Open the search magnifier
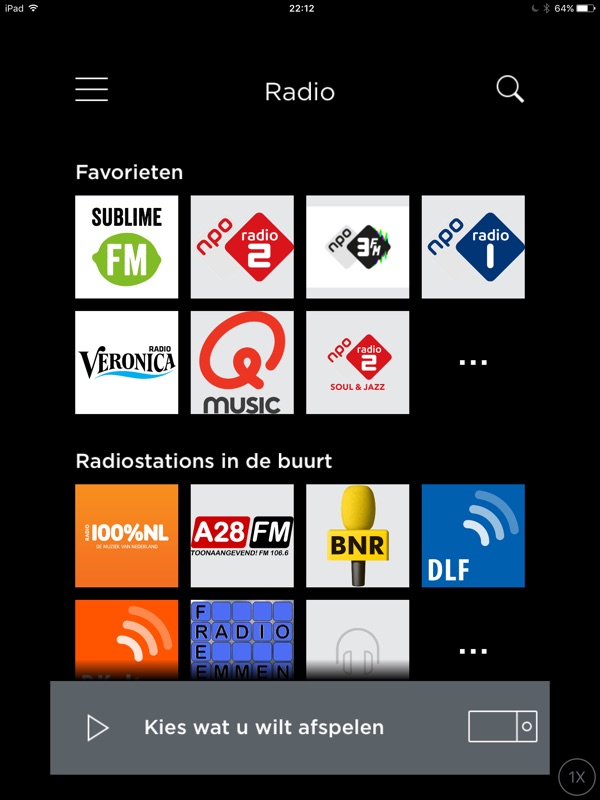600x800 pixels. pyautogui.click(x=510, y=90)
